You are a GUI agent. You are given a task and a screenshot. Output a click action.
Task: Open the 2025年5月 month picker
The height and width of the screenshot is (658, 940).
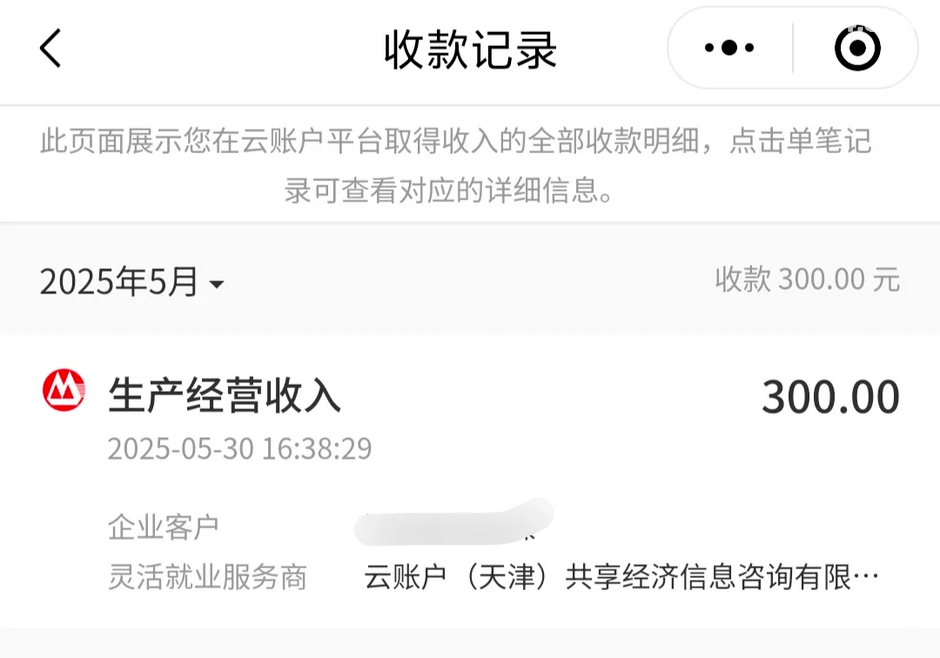(132, 283)
